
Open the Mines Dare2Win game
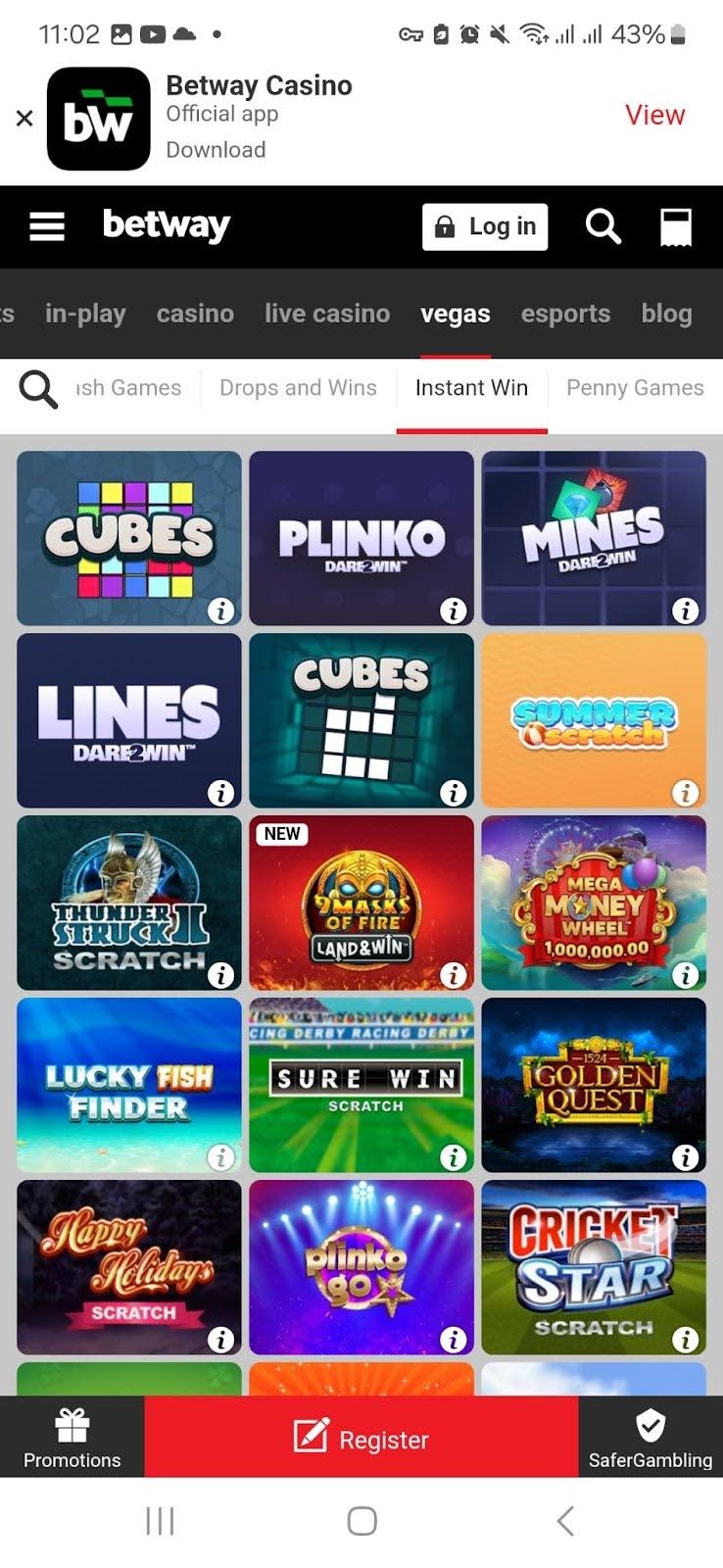pos(593,537)
